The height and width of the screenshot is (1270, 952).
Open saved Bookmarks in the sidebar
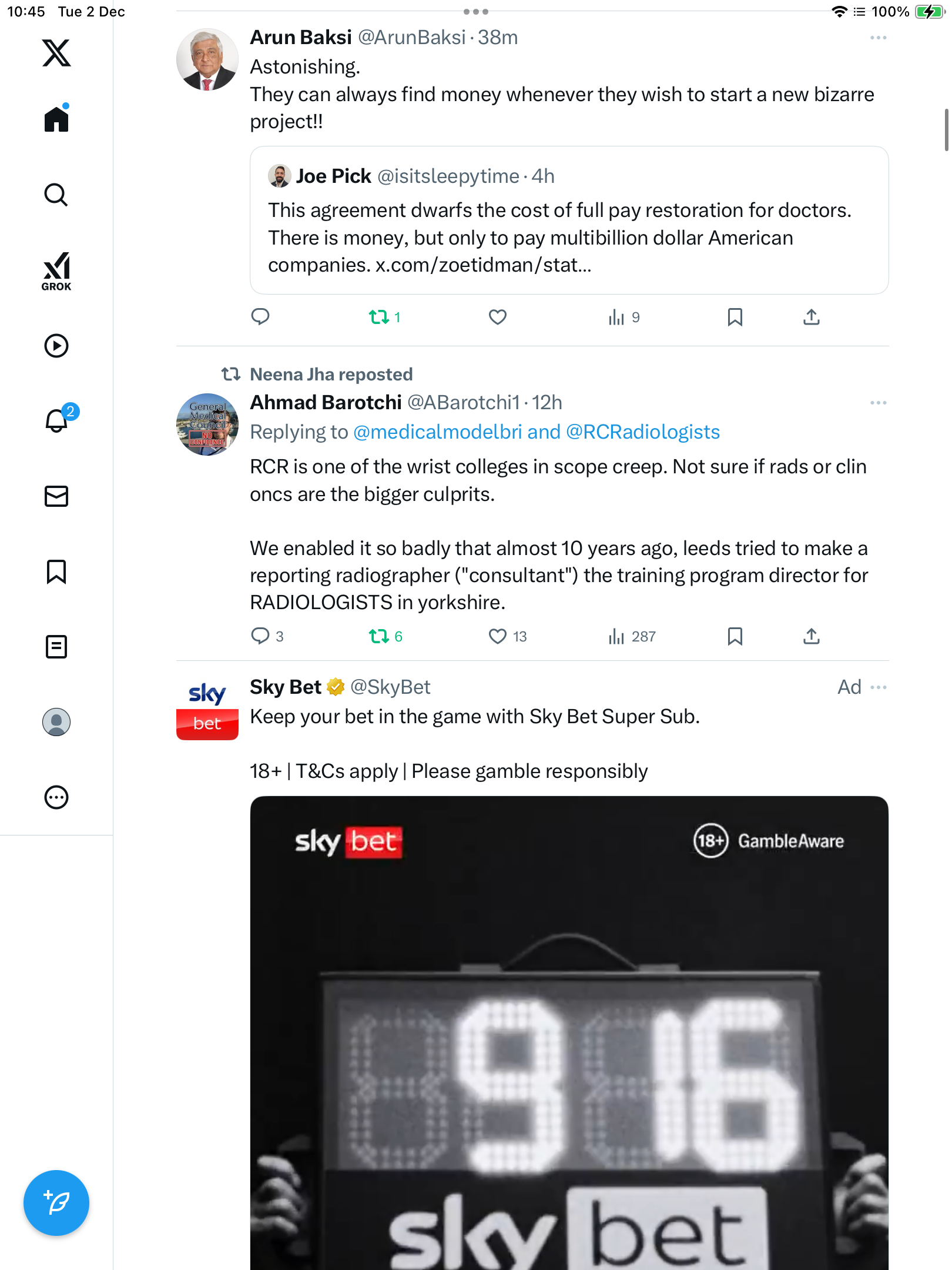pyautogui.click(x=56, y=571)
